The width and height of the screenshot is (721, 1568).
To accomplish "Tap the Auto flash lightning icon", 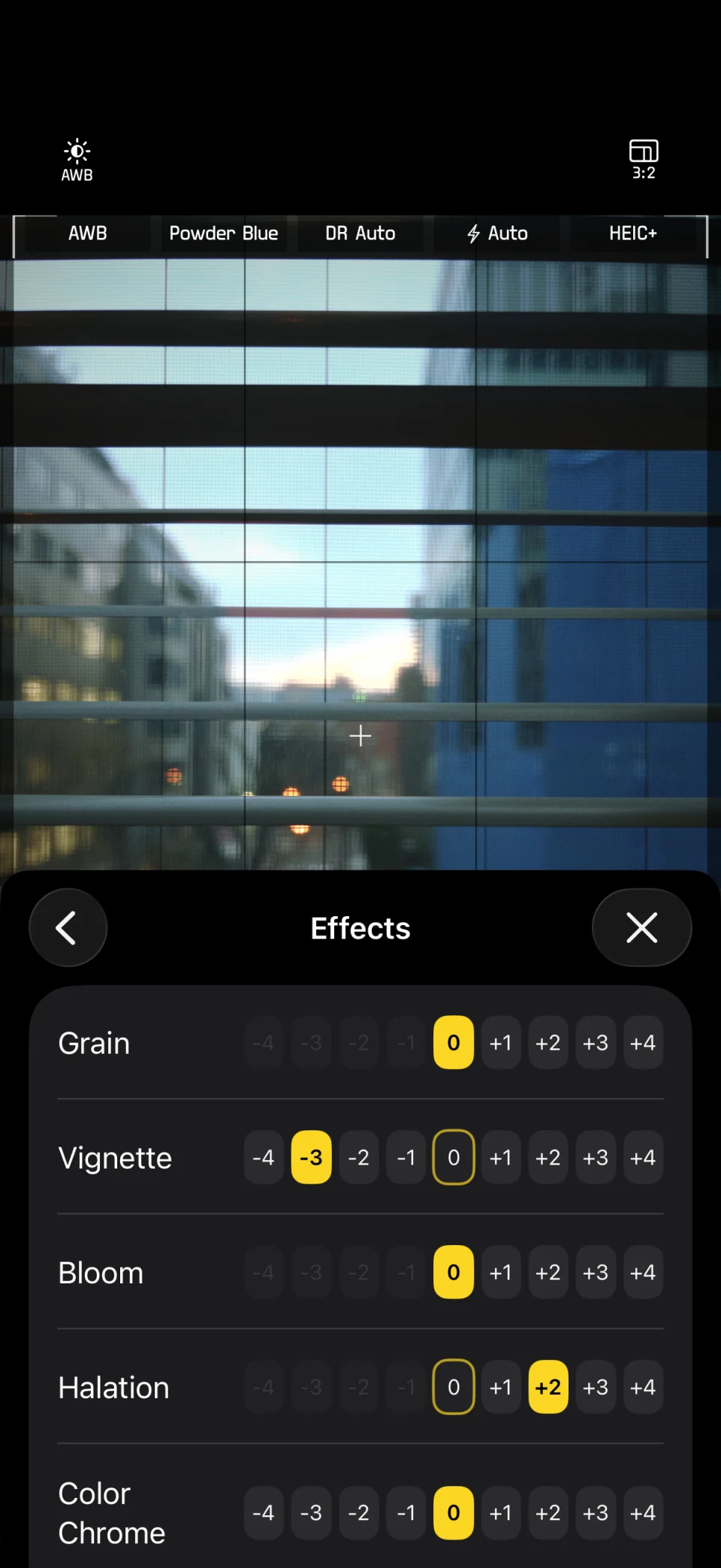I will (497, 234).
